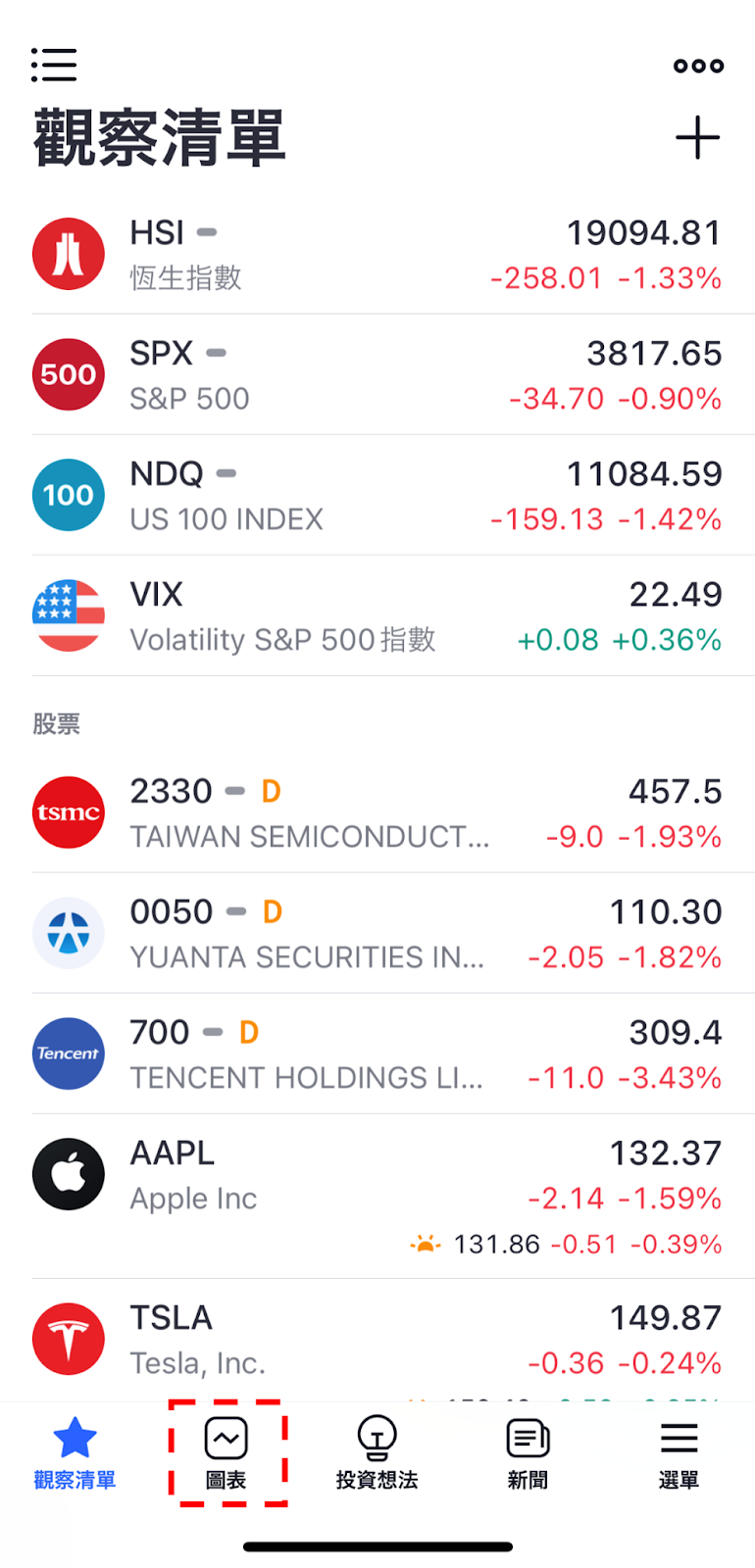755x1568 pixels.
Task: Select the 觀察清單 tab
Action: [75, 1453]
